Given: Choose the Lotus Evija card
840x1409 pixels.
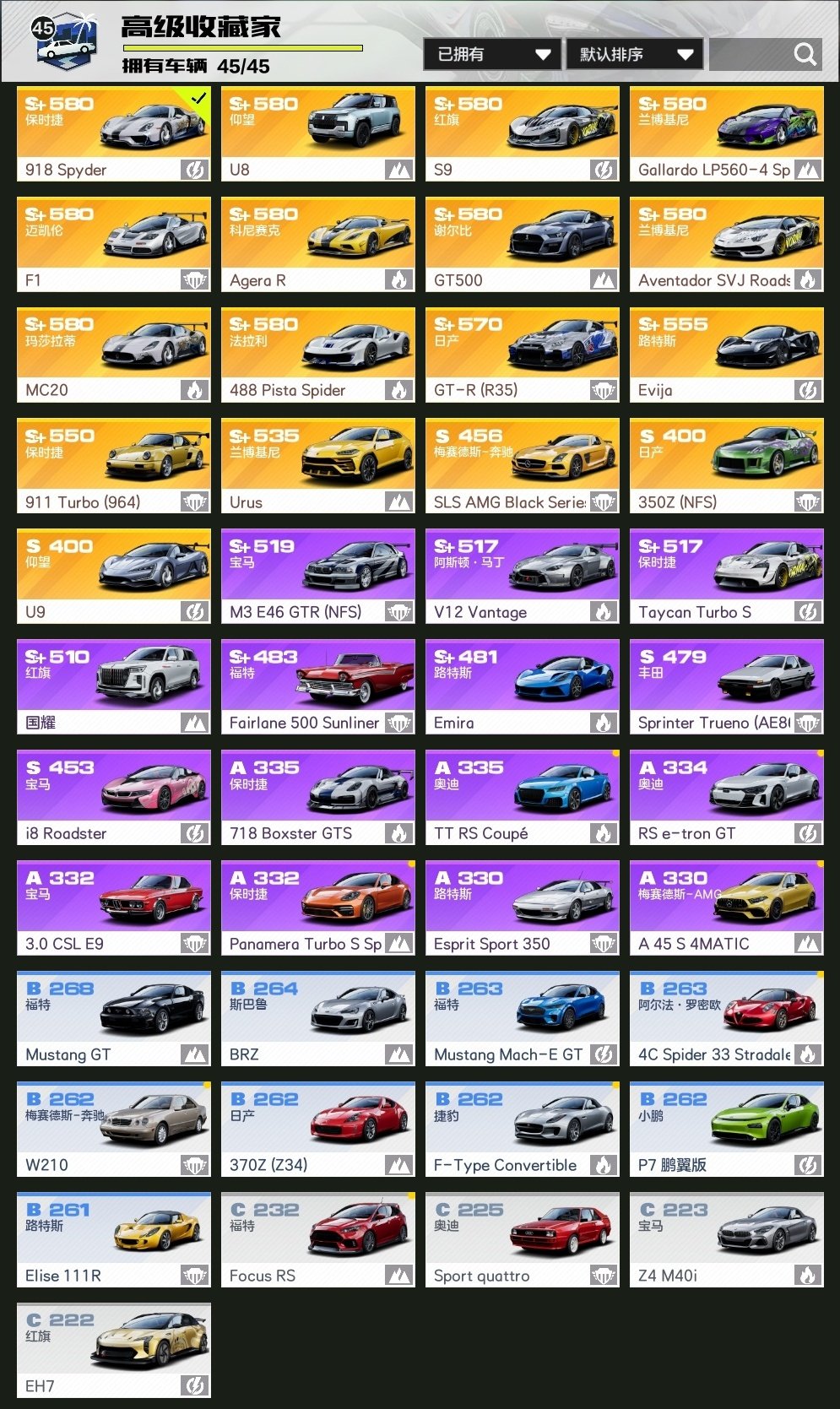Looking at the screenshot, I should pos(727,355).
